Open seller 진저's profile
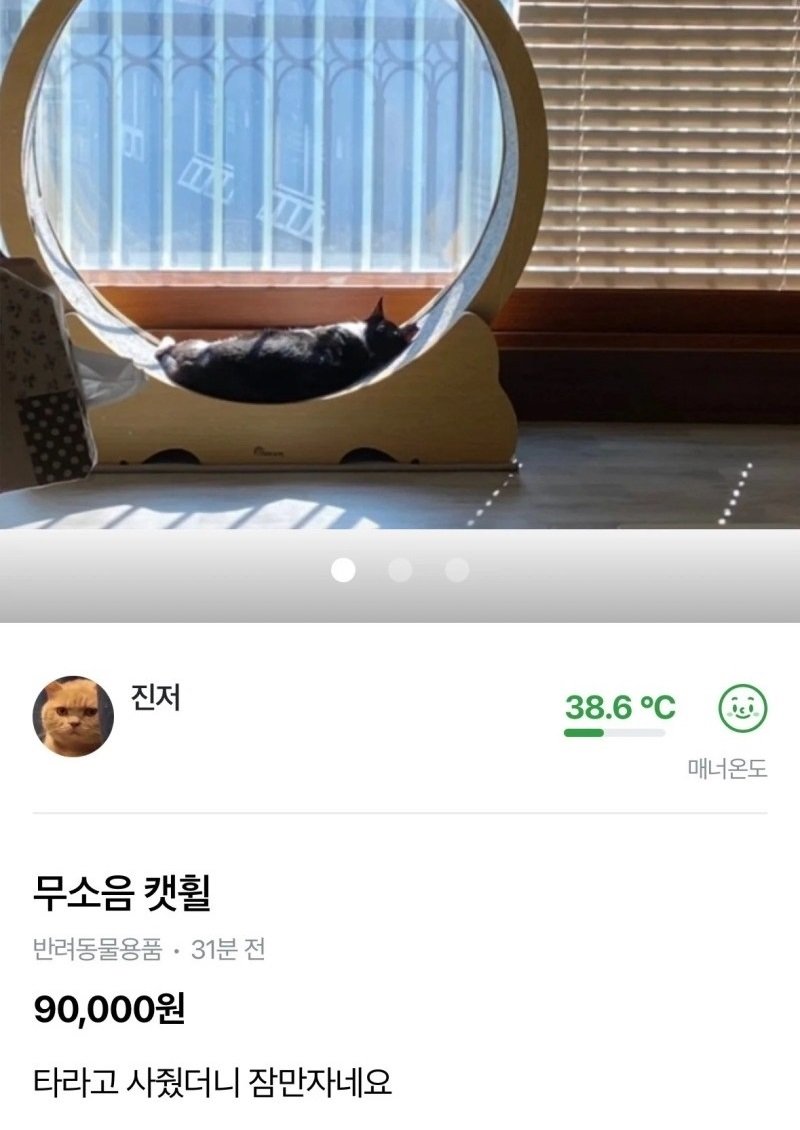Viewport: 800px width, 1130px height. click(x=73, y=716)
